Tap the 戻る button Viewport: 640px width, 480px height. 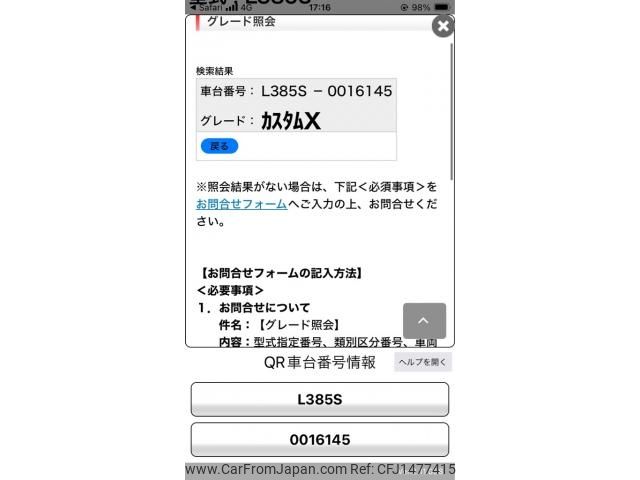click(219, 146)
